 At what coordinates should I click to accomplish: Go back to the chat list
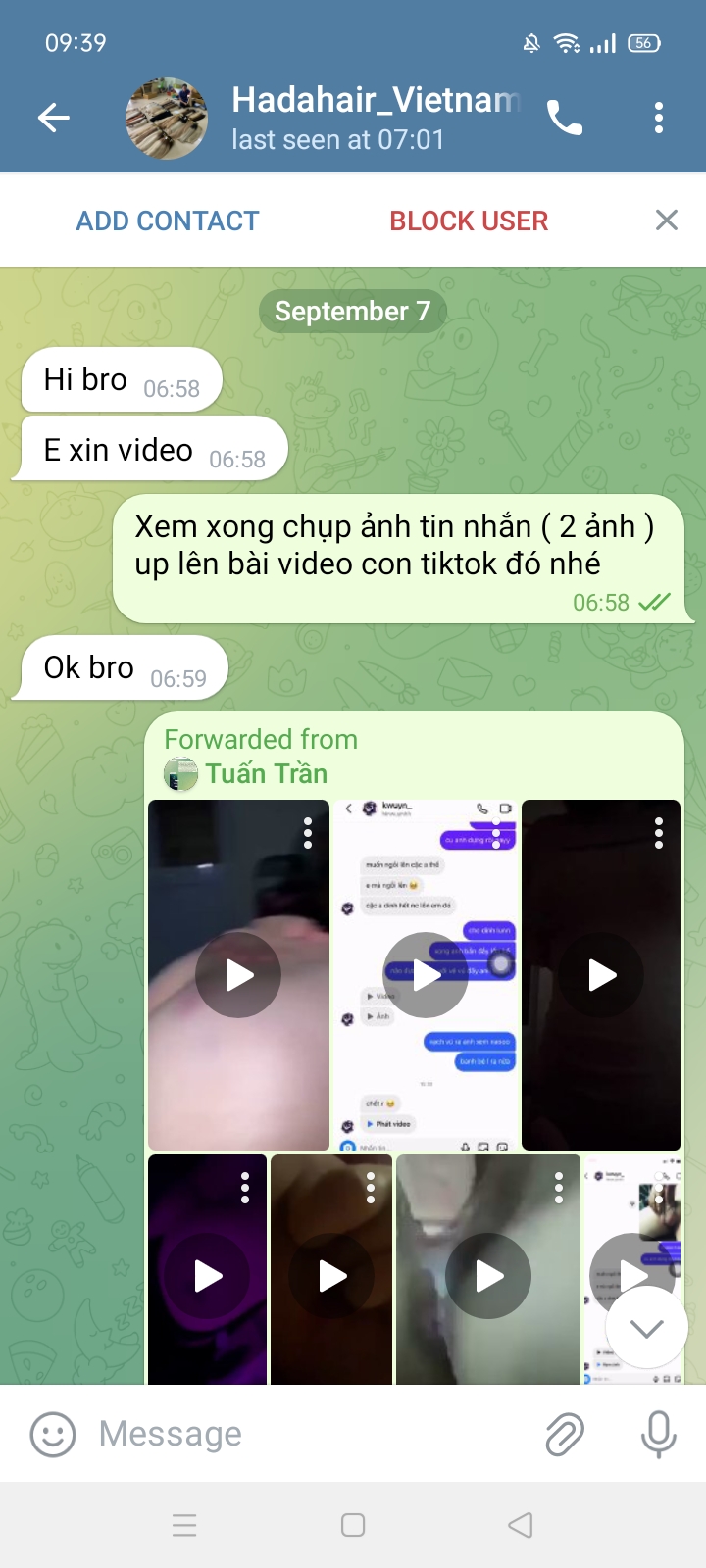[x=54, y=119]
